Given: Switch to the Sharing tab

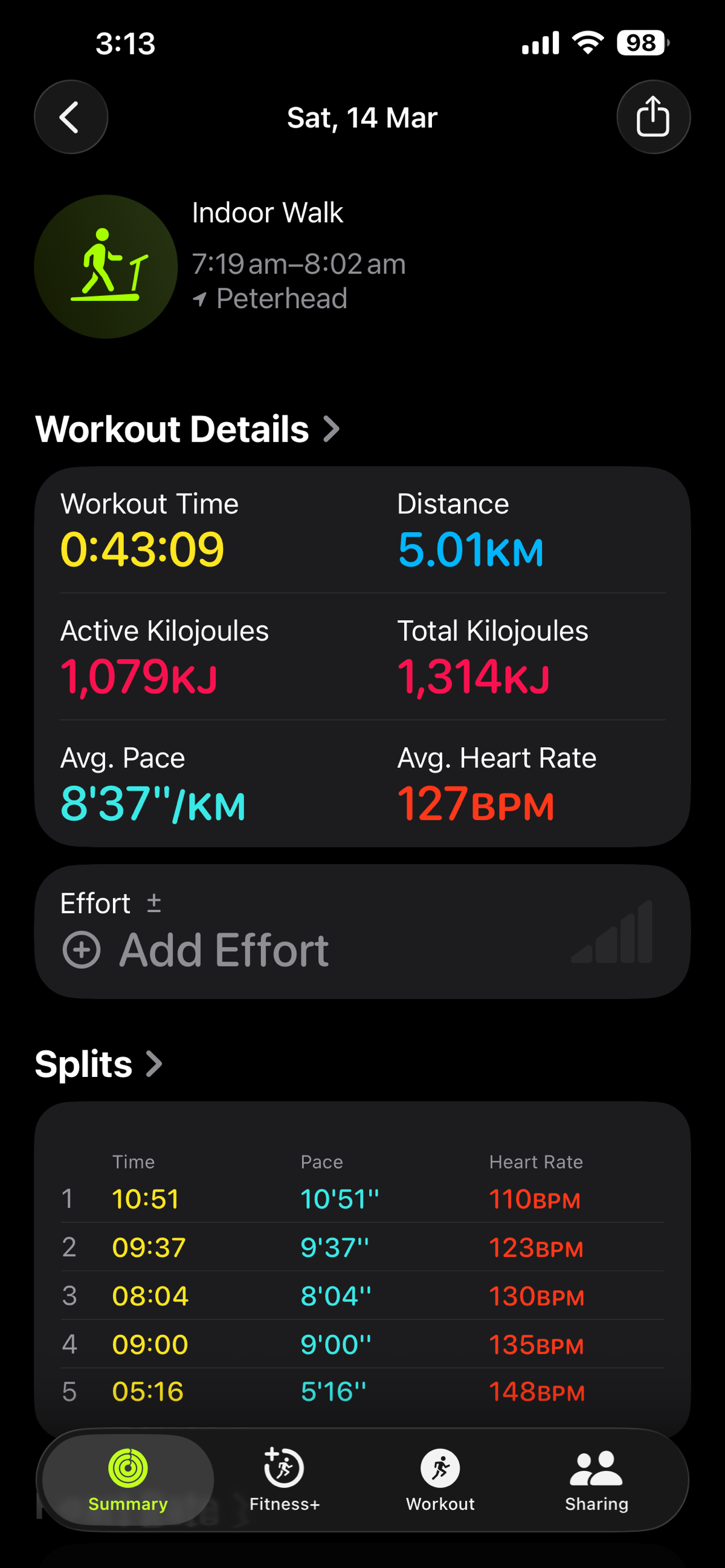Looking at the screenshot, I should pos(596,1479).
